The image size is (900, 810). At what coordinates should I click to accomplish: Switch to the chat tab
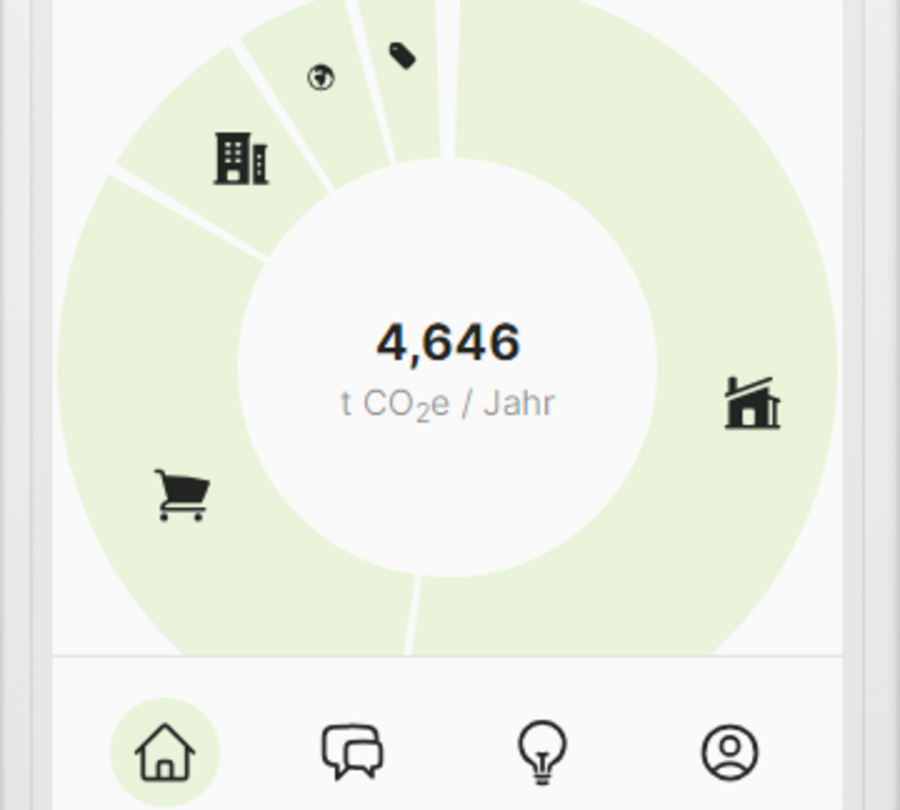click(x=352, y=752)
